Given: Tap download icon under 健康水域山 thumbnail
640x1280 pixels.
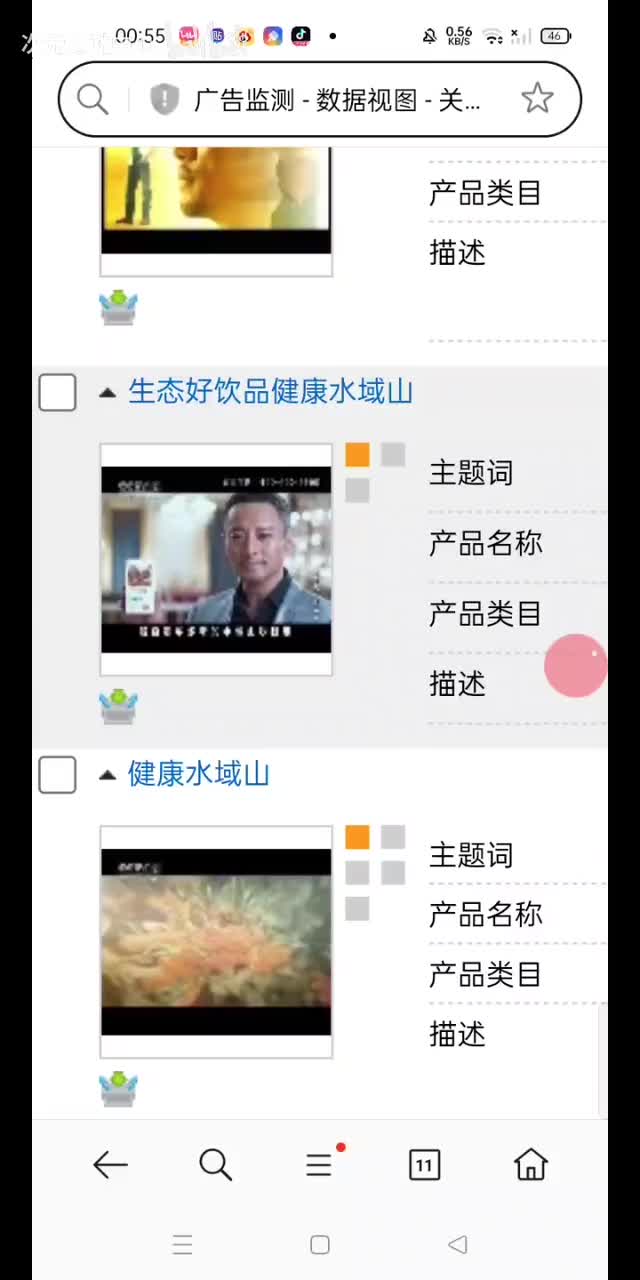Looking at the screenshot, I should (x=118, y=1088).
